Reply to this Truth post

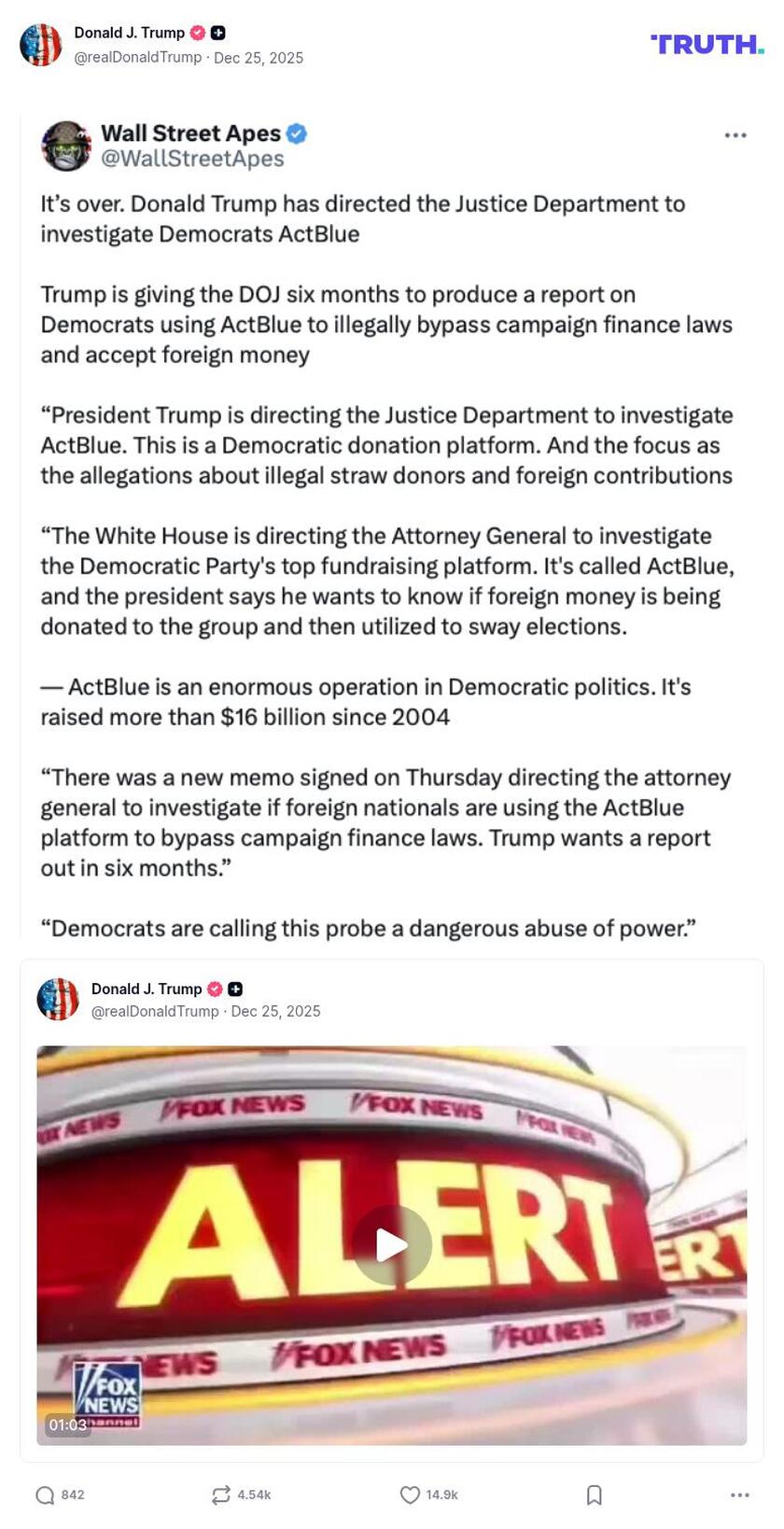pos(45,1494)
